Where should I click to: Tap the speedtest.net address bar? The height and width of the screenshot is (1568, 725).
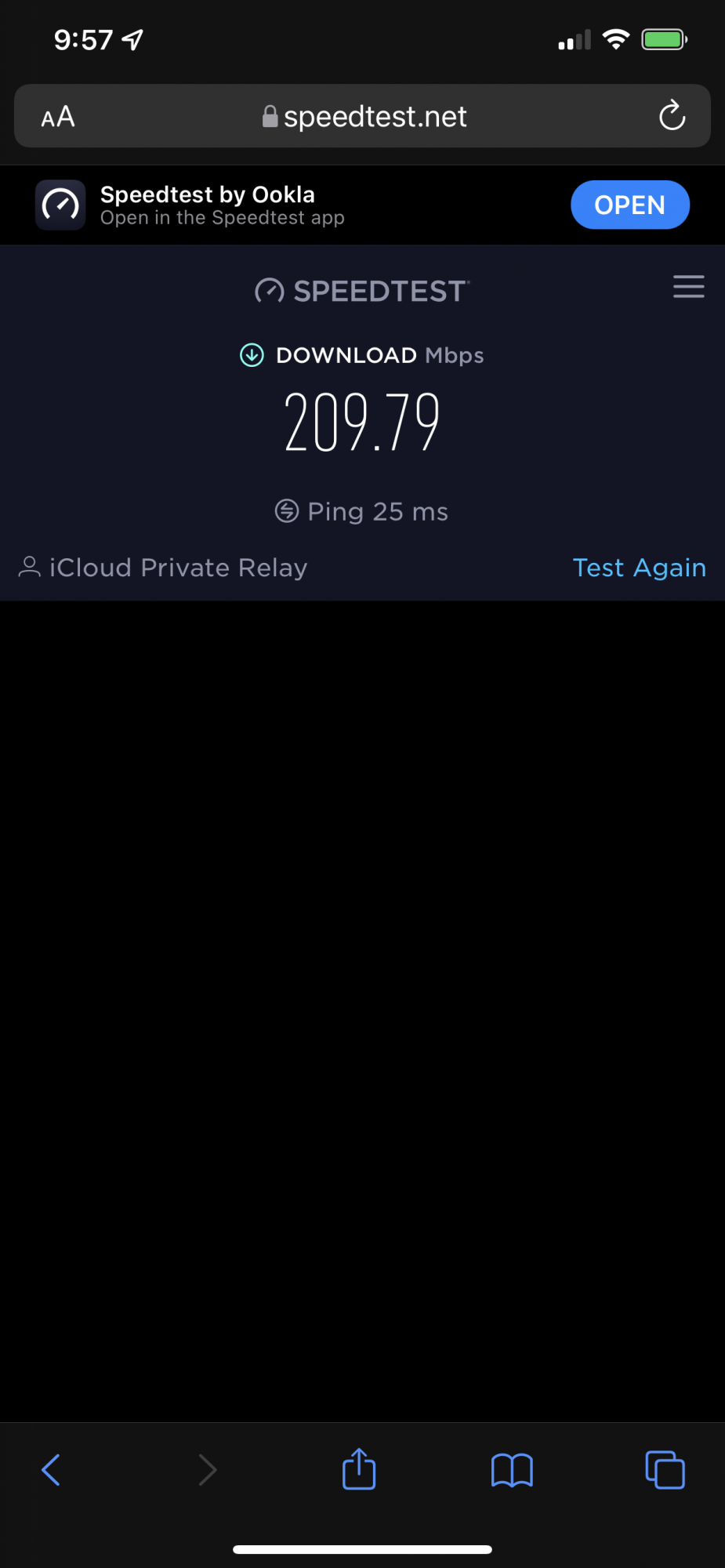pos(362,116)
